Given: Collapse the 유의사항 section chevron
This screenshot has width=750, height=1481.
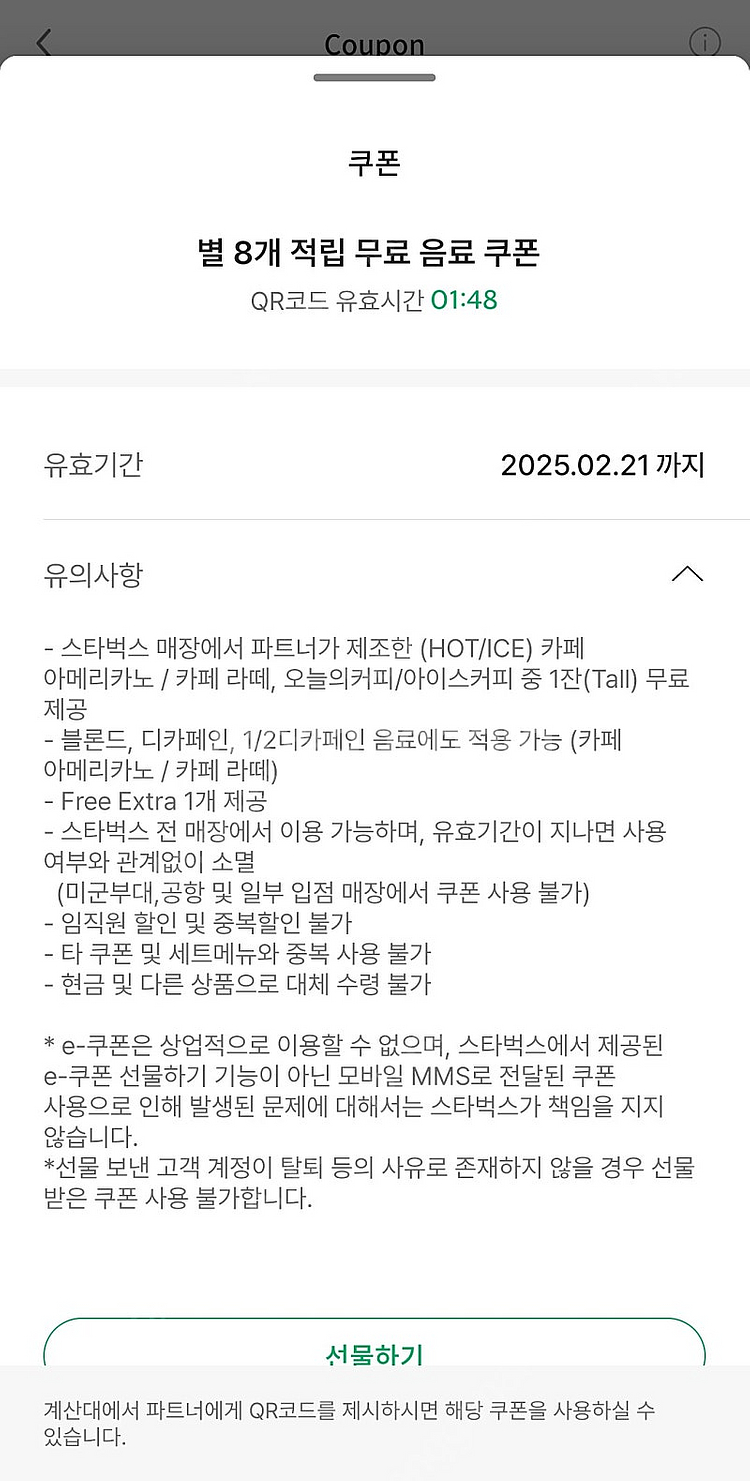Looking at the screenshot, I should click(x=687, y=574).
